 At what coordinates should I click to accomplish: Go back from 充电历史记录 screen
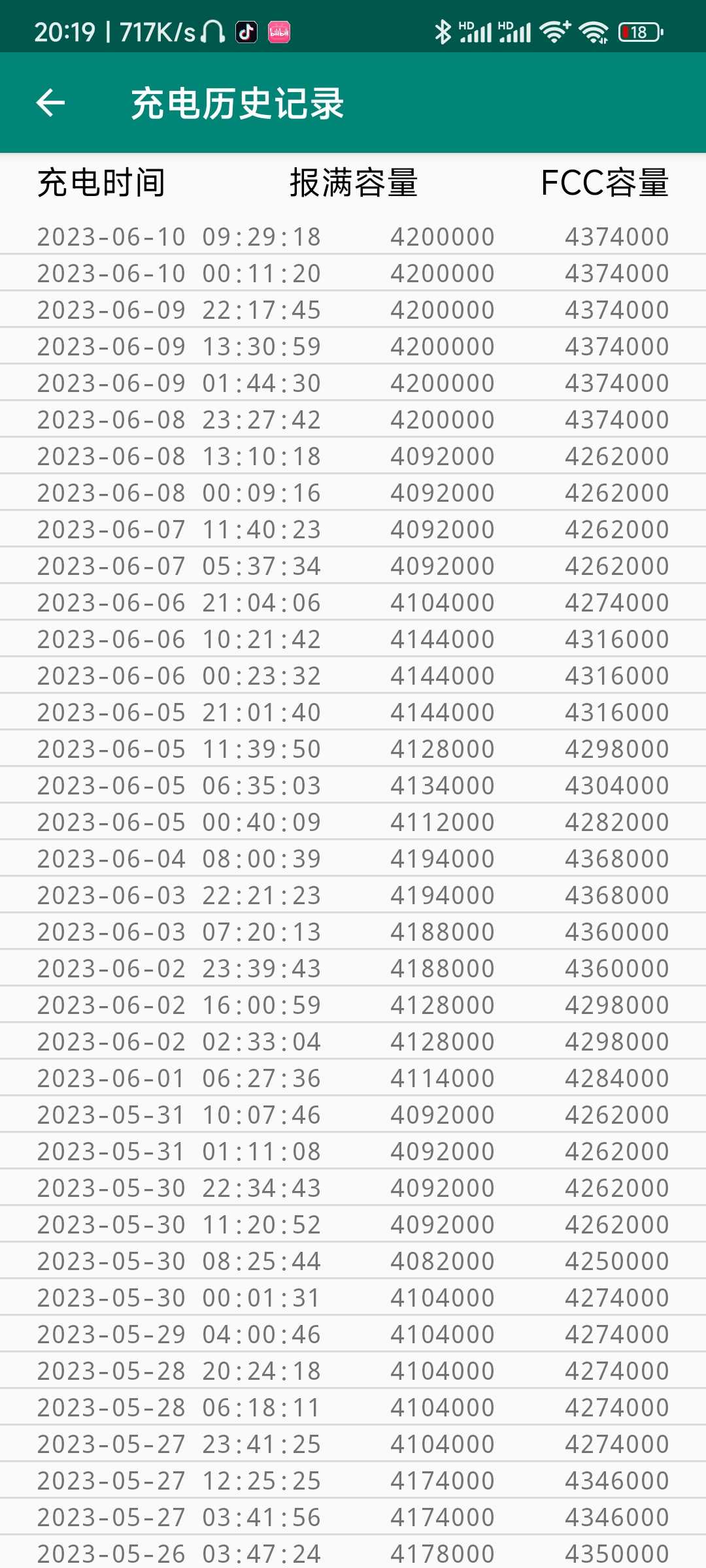tap(50, 103)
